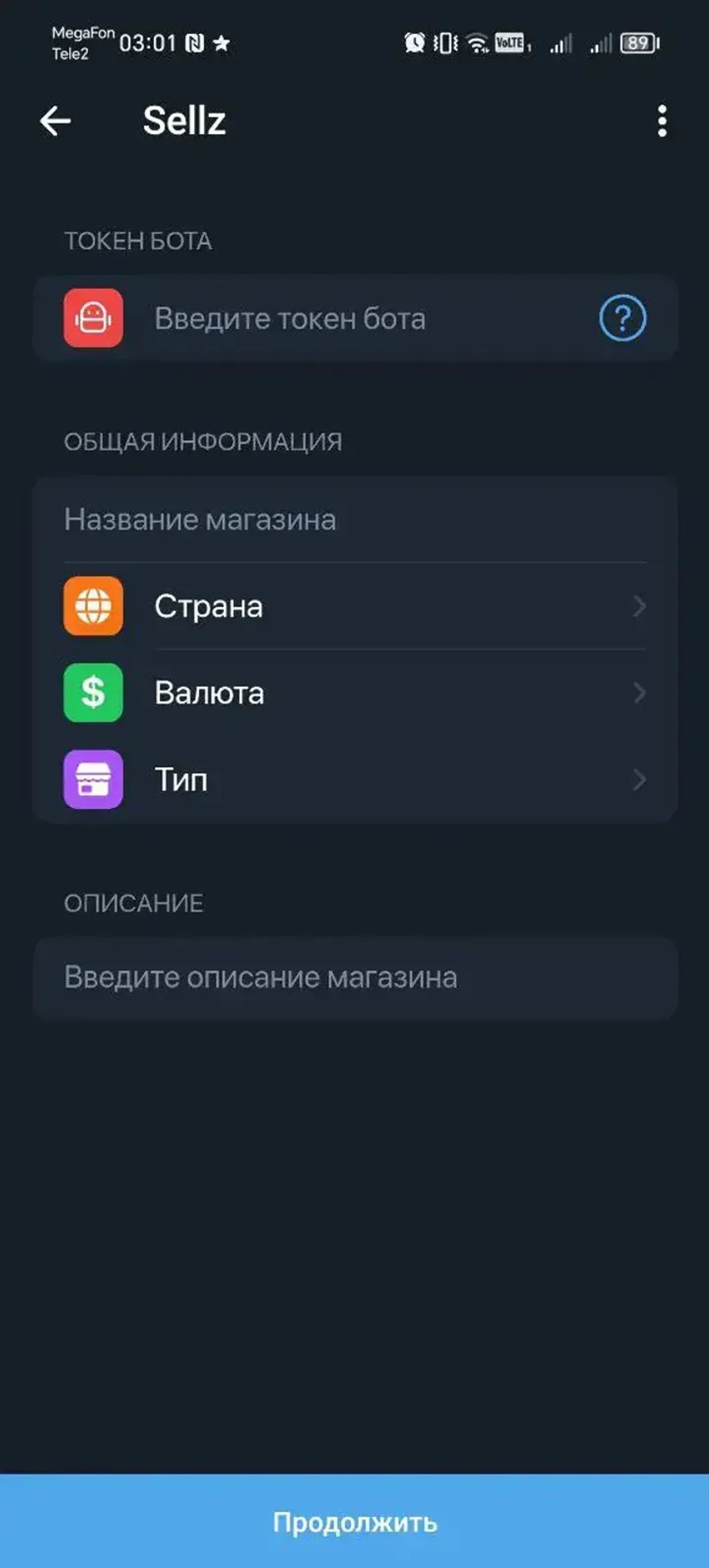Tap the battery indicator showing 89
This screenshot has width=709, height=1568.
coord(639,43)
